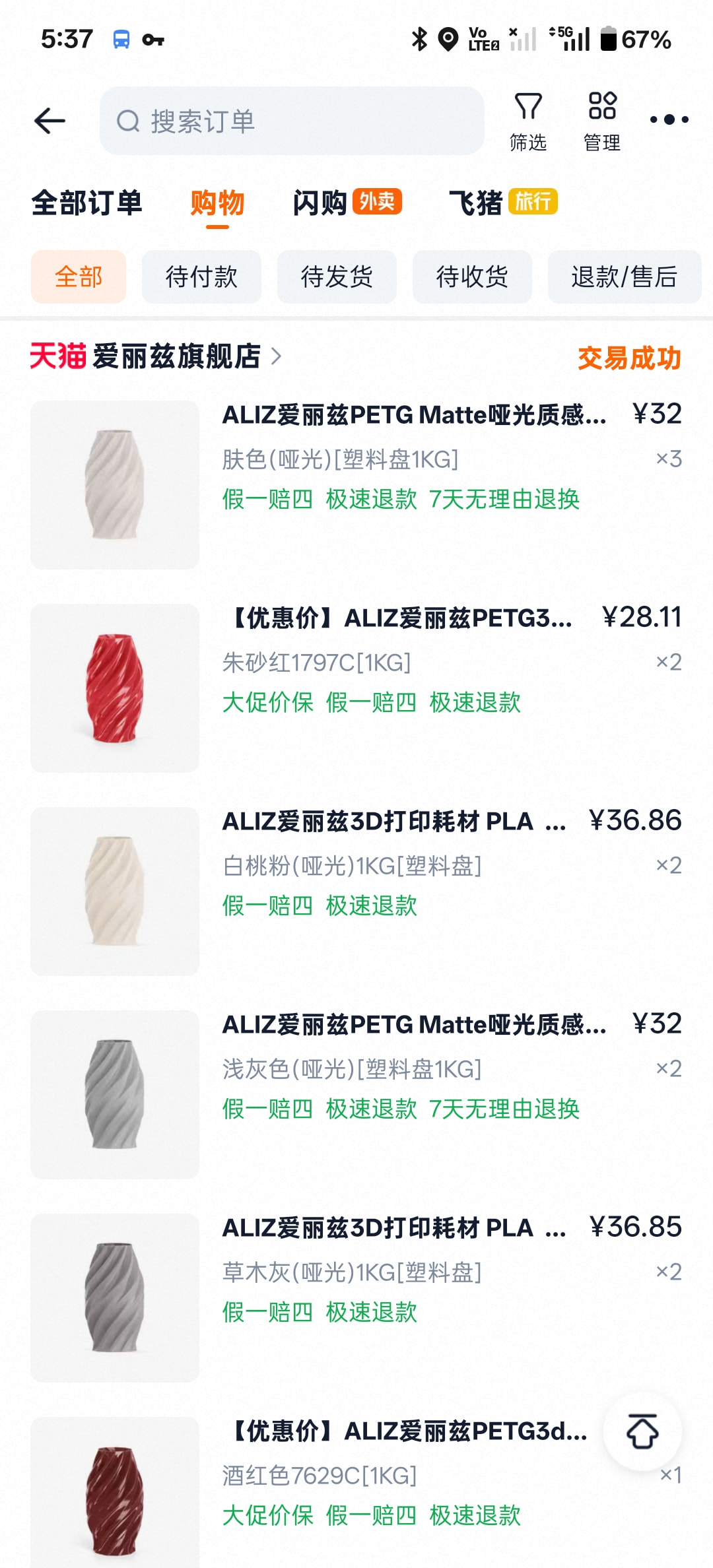
Task: Open the 飞猪 旅行 tab
Action: [x=503, y=203]
